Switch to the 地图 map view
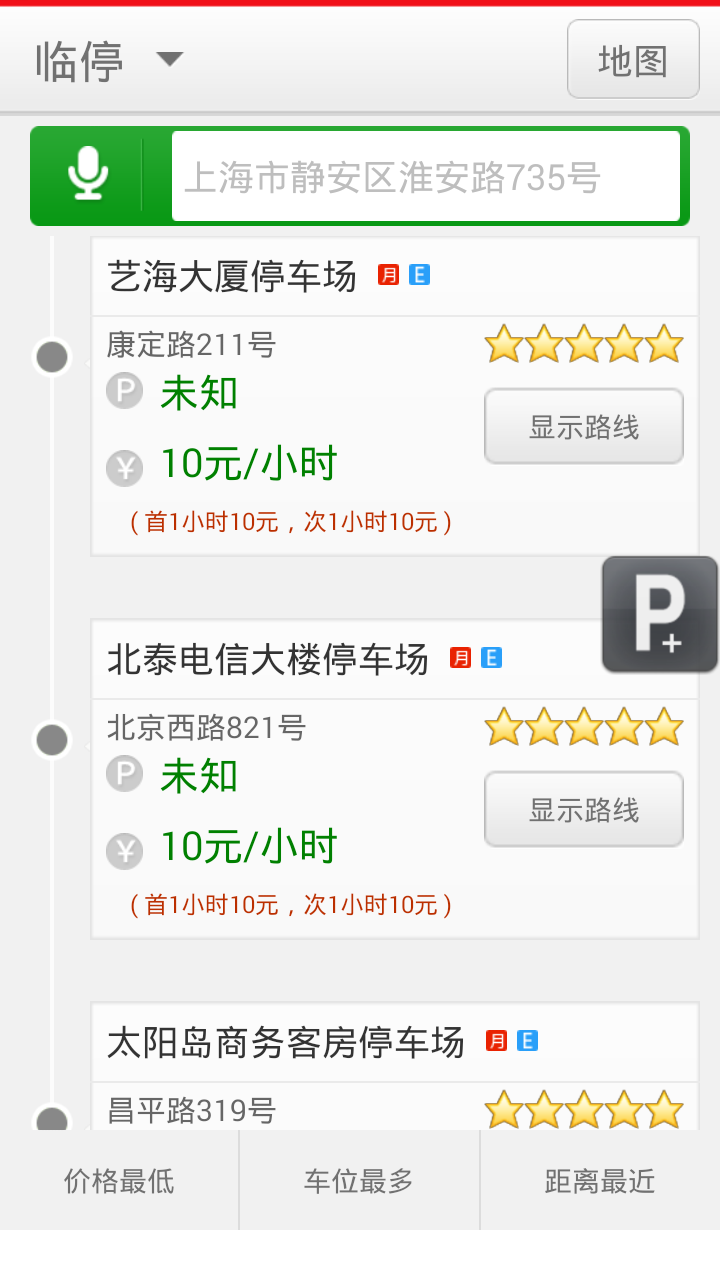The image size is (720, 1280). 633,60
